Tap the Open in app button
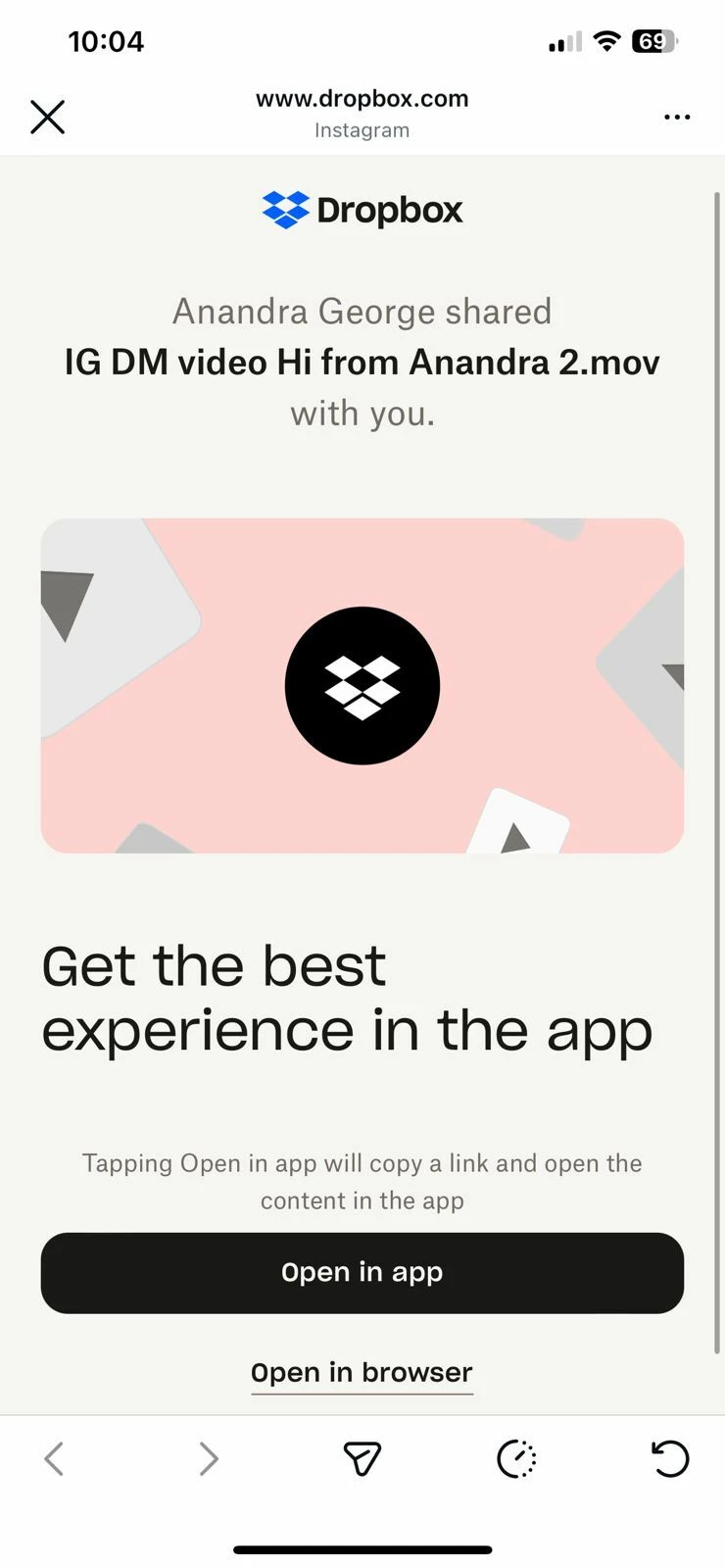725x1568 pixels. [362, 1272]
